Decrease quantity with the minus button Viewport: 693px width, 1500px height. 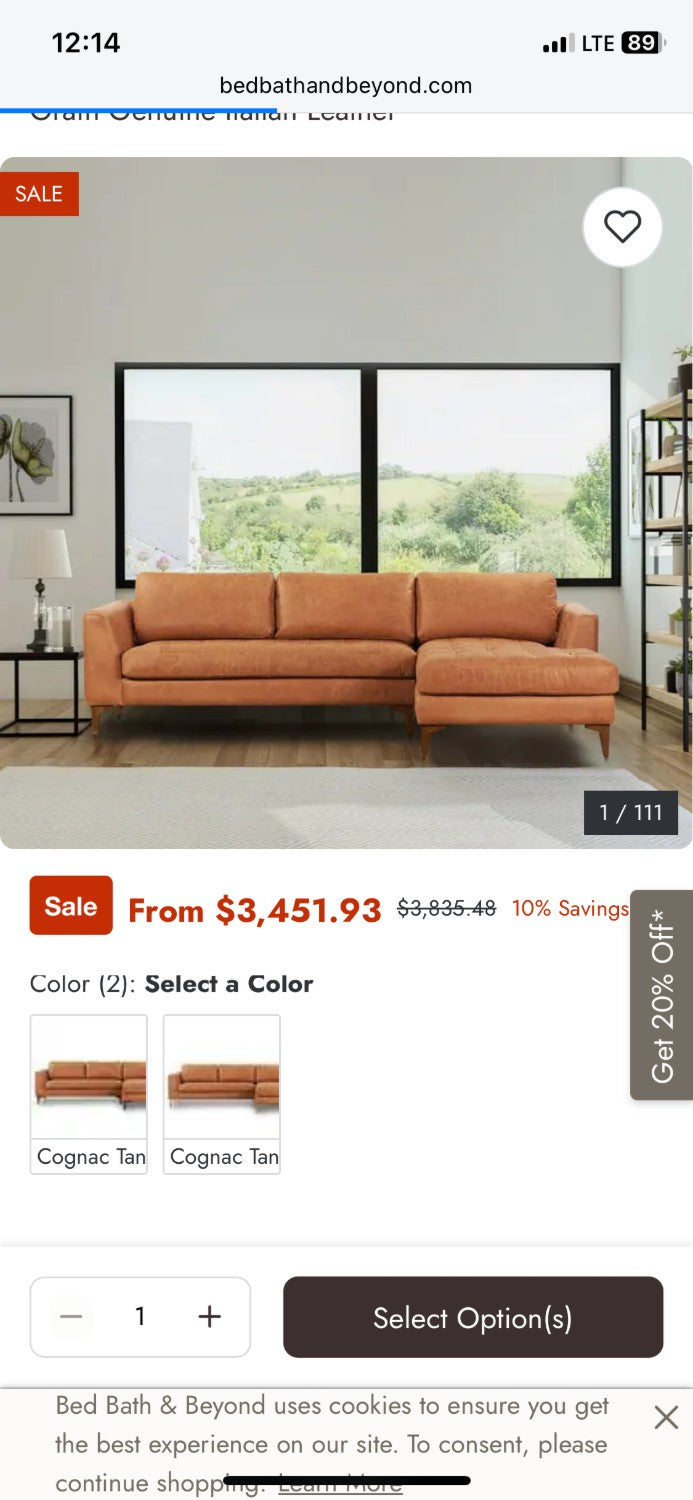pos(71,1317)
